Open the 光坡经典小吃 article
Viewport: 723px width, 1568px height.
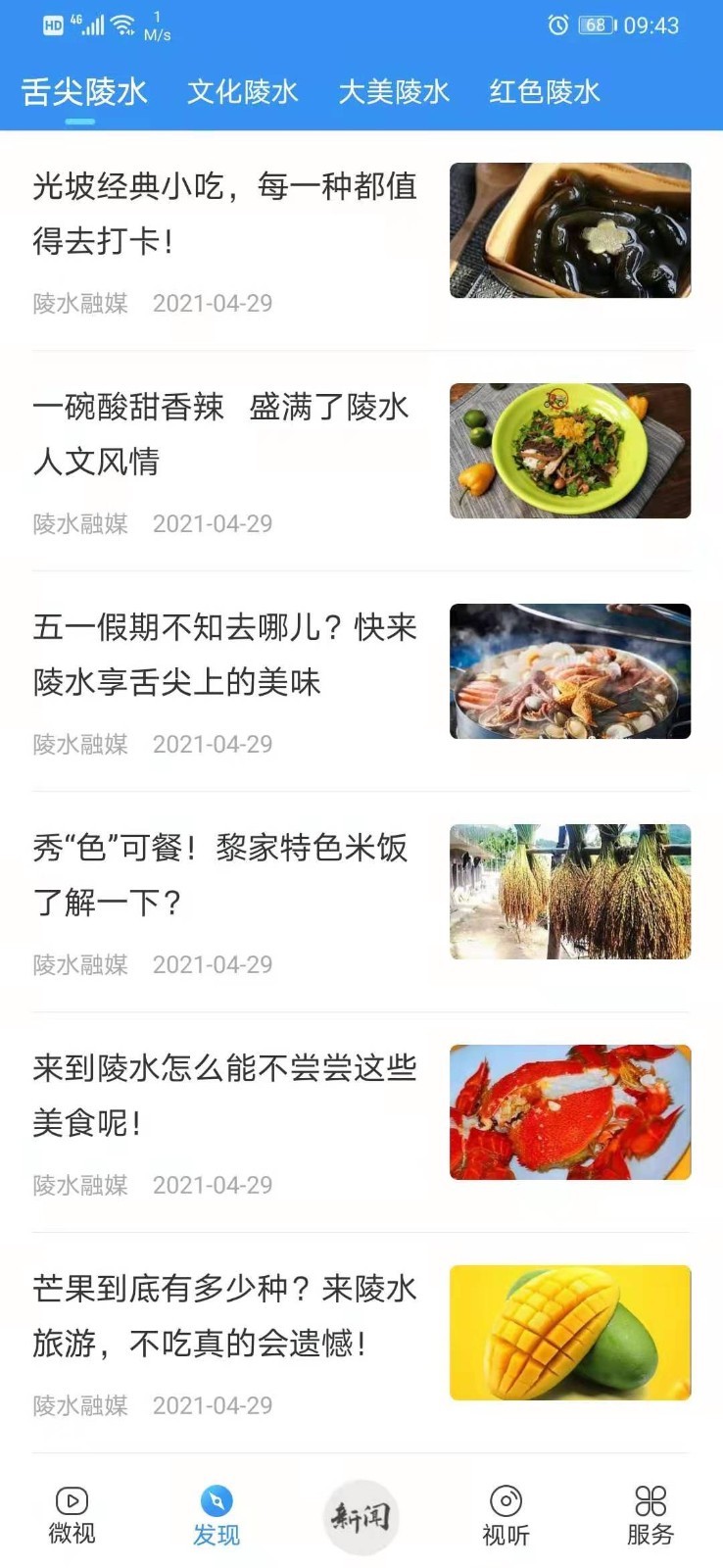[361, 241]
